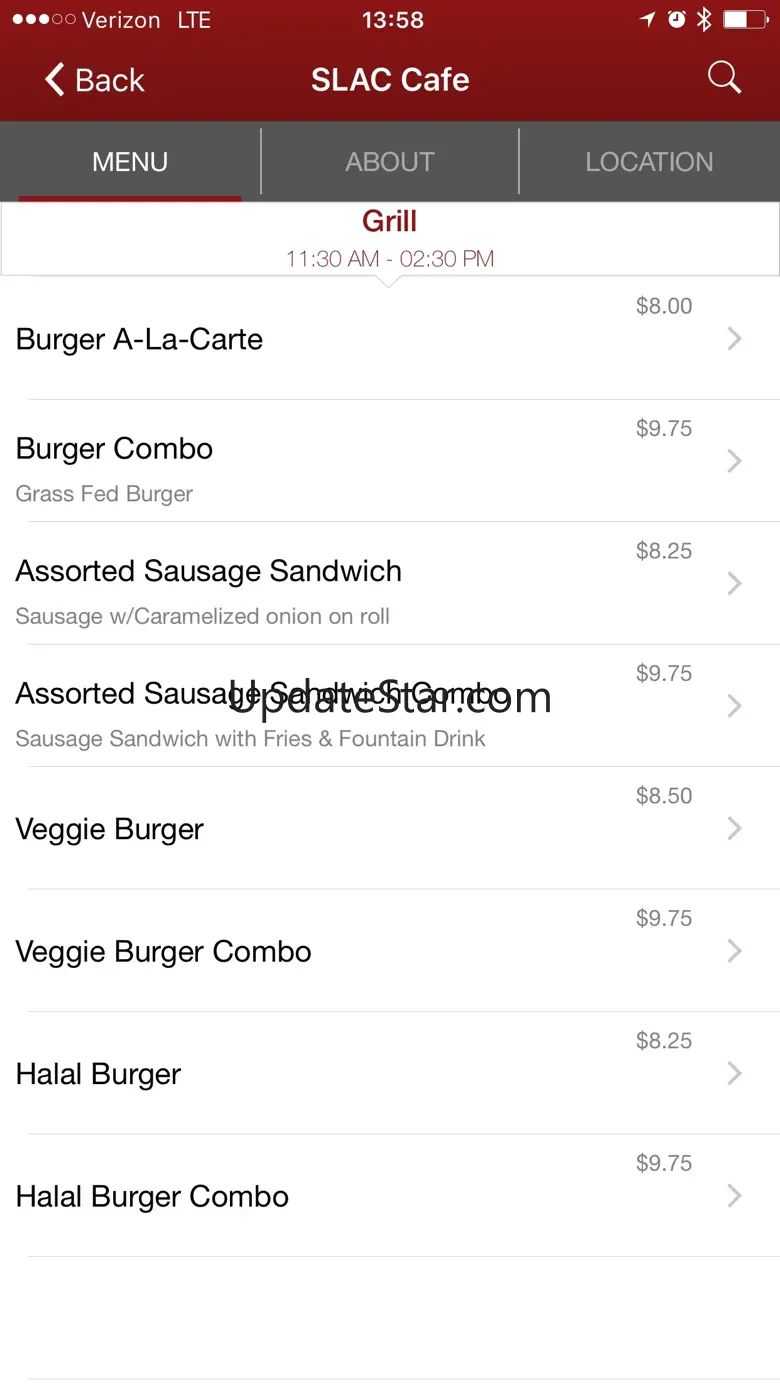The image size is (780, 1387).
Task: Open the Veggie Burger Combo row
Action: pos(390,951)
